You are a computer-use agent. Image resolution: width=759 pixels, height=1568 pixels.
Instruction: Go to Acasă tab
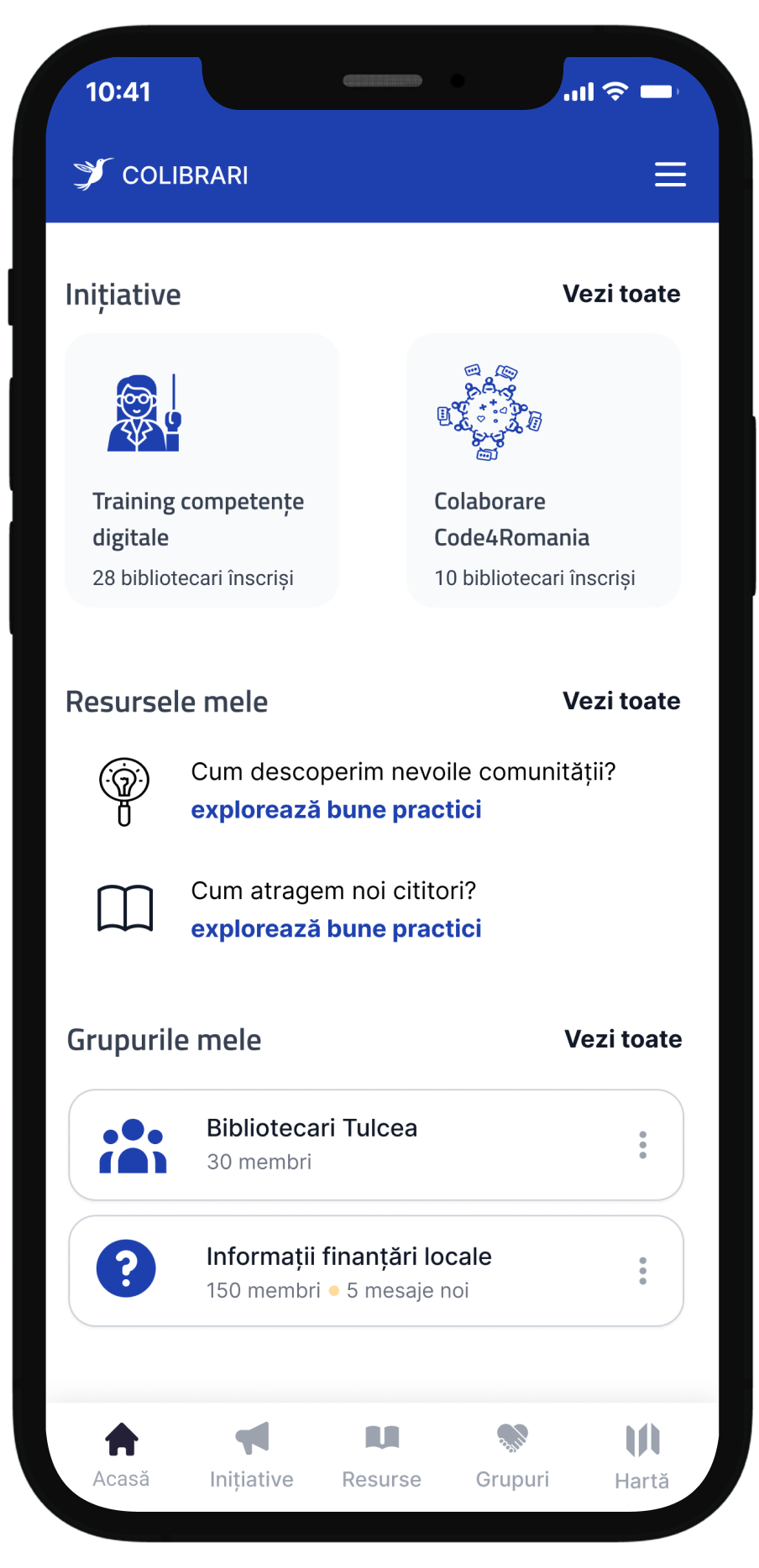pyautogui.click(x=122, y=1455)
